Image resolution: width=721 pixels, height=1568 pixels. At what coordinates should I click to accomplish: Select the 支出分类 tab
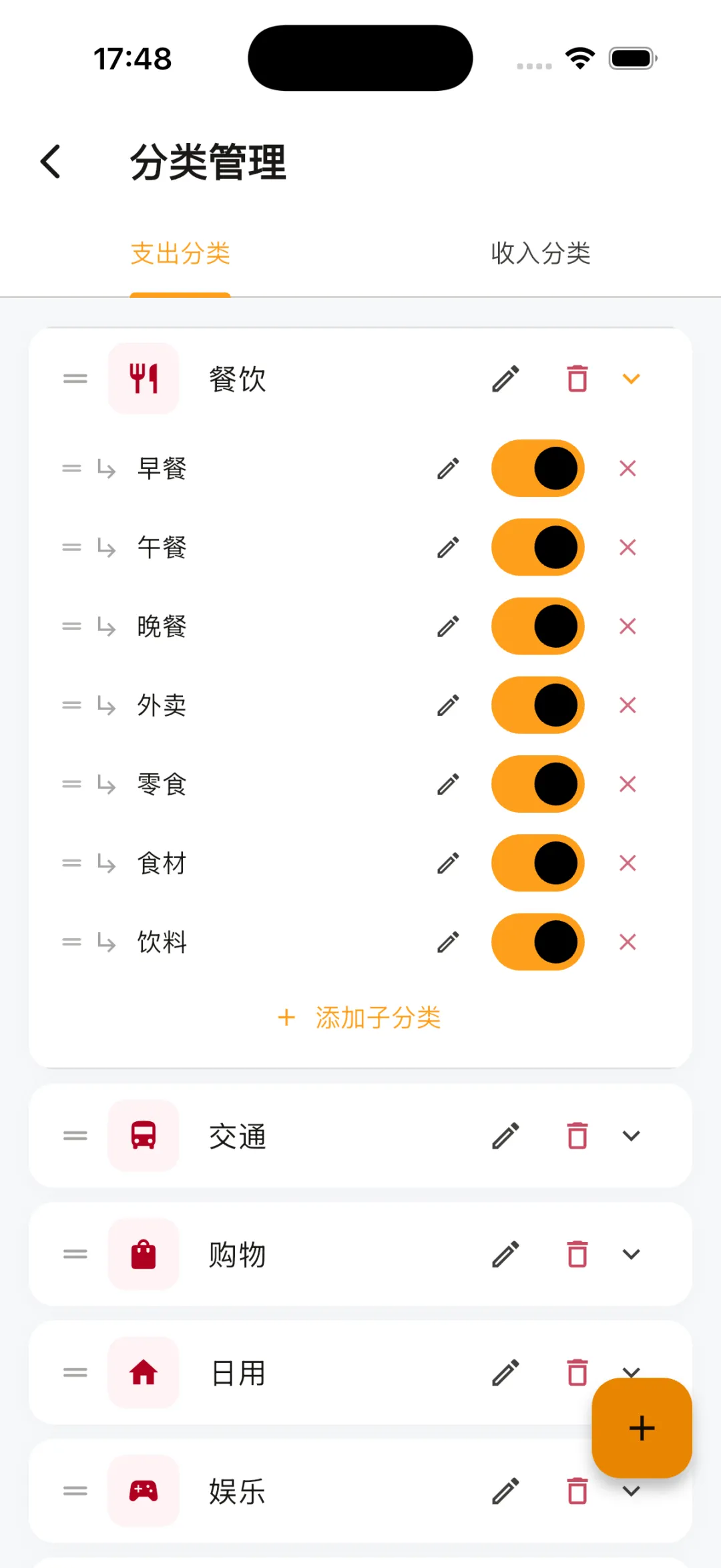click(180, 254)
